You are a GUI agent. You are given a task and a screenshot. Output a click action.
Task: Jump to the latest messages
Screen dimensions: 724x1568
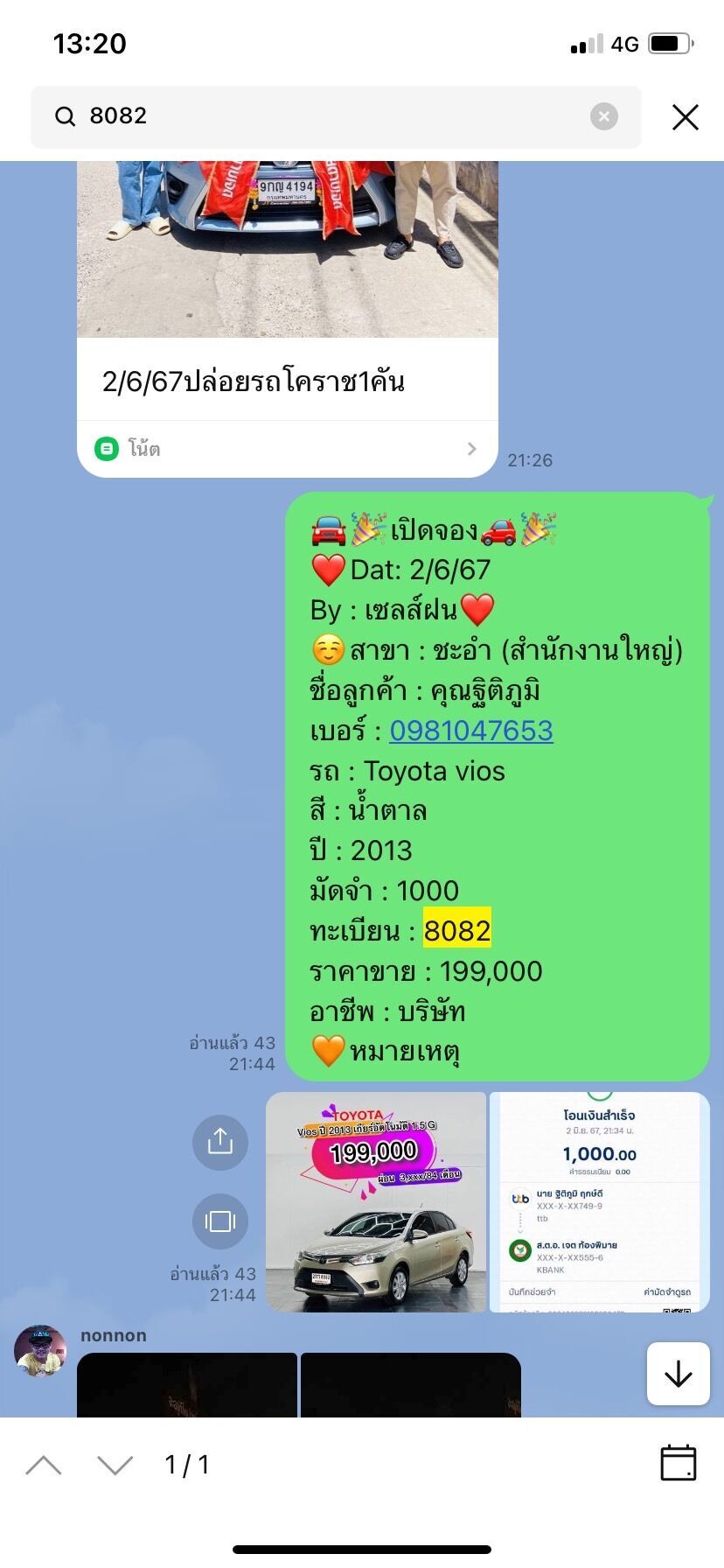(679, 1374)
